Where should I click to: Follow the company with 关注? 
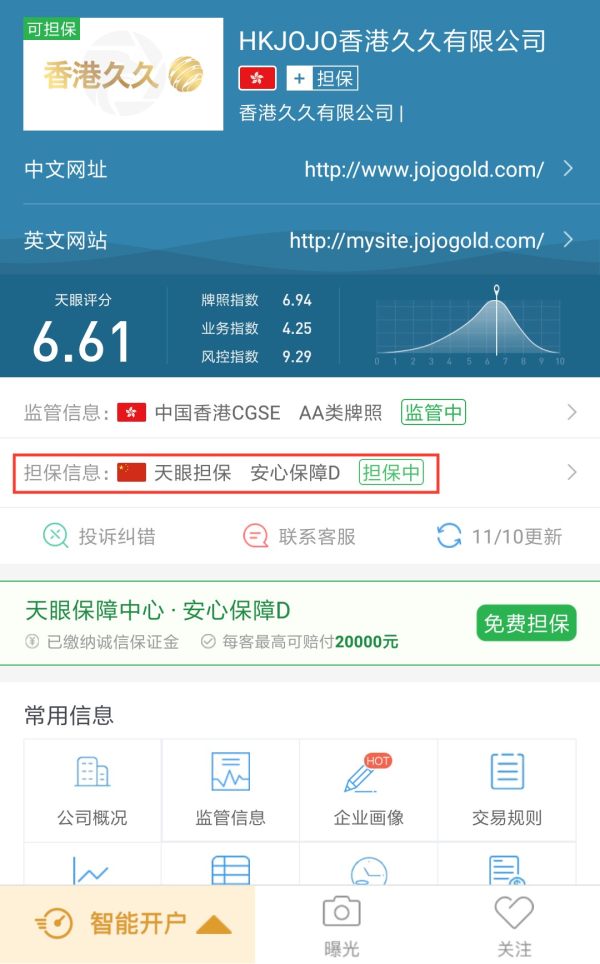tap(514, 926)
